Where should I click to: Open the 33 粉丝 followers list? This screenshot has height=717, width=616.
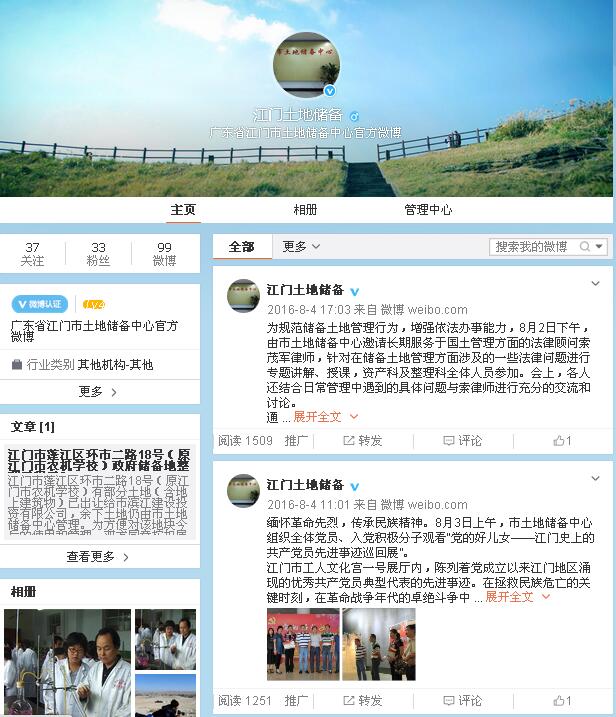(x=98, y=253)
